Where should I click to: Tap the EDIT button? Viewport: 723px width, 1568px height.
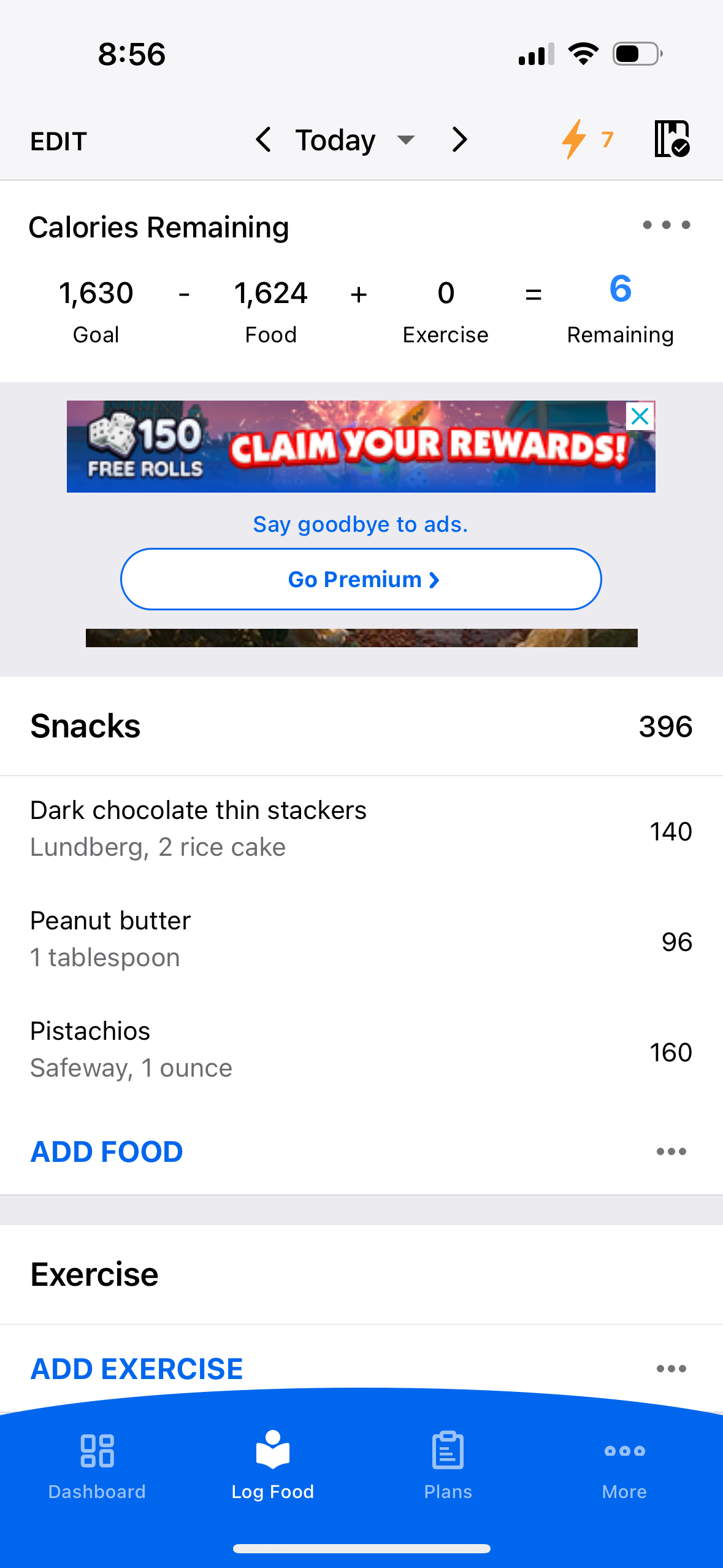pos(58,141)
